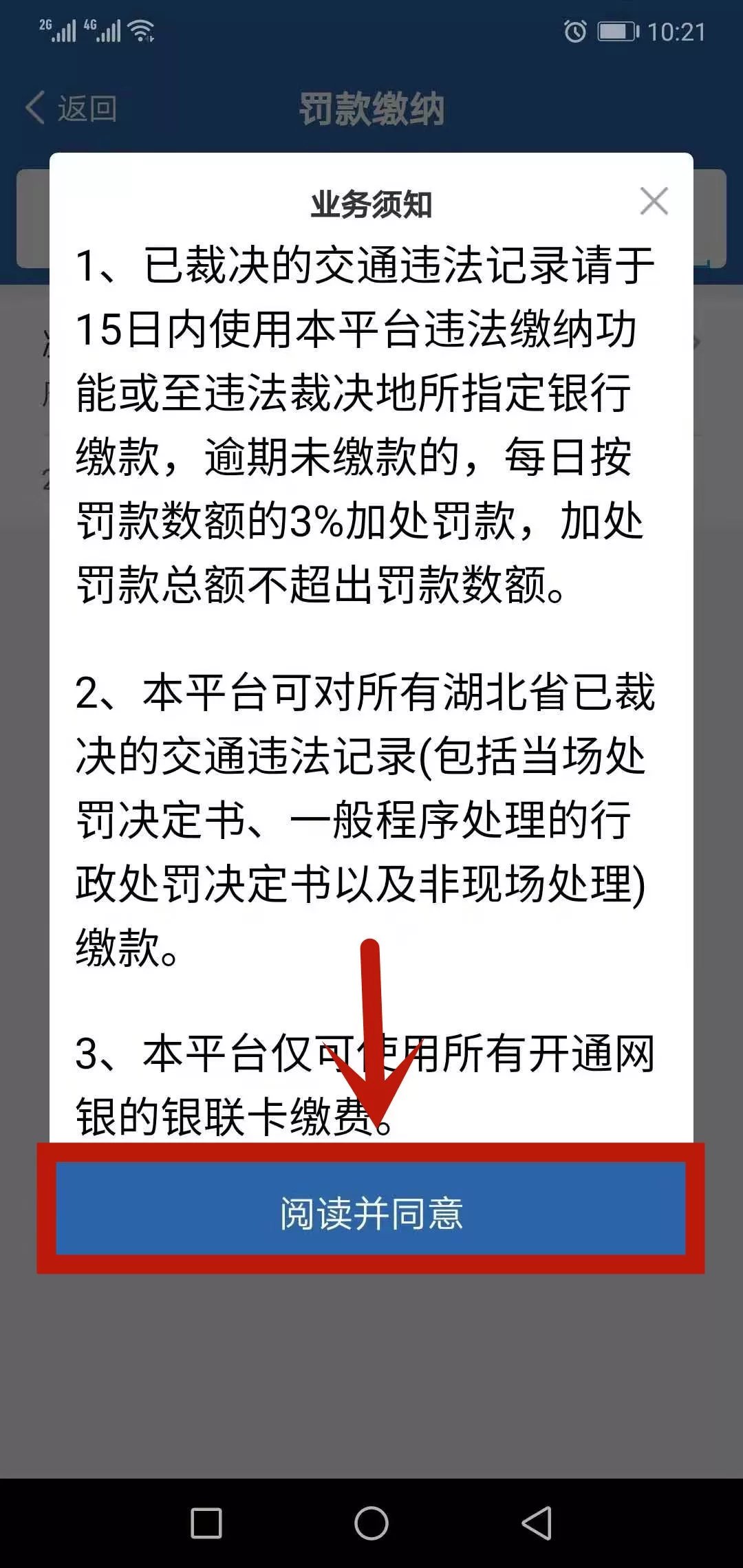Go back with the 返回 button
Image resolution: width=743 pixels, height=1568 pixels.
coord(72,109)
